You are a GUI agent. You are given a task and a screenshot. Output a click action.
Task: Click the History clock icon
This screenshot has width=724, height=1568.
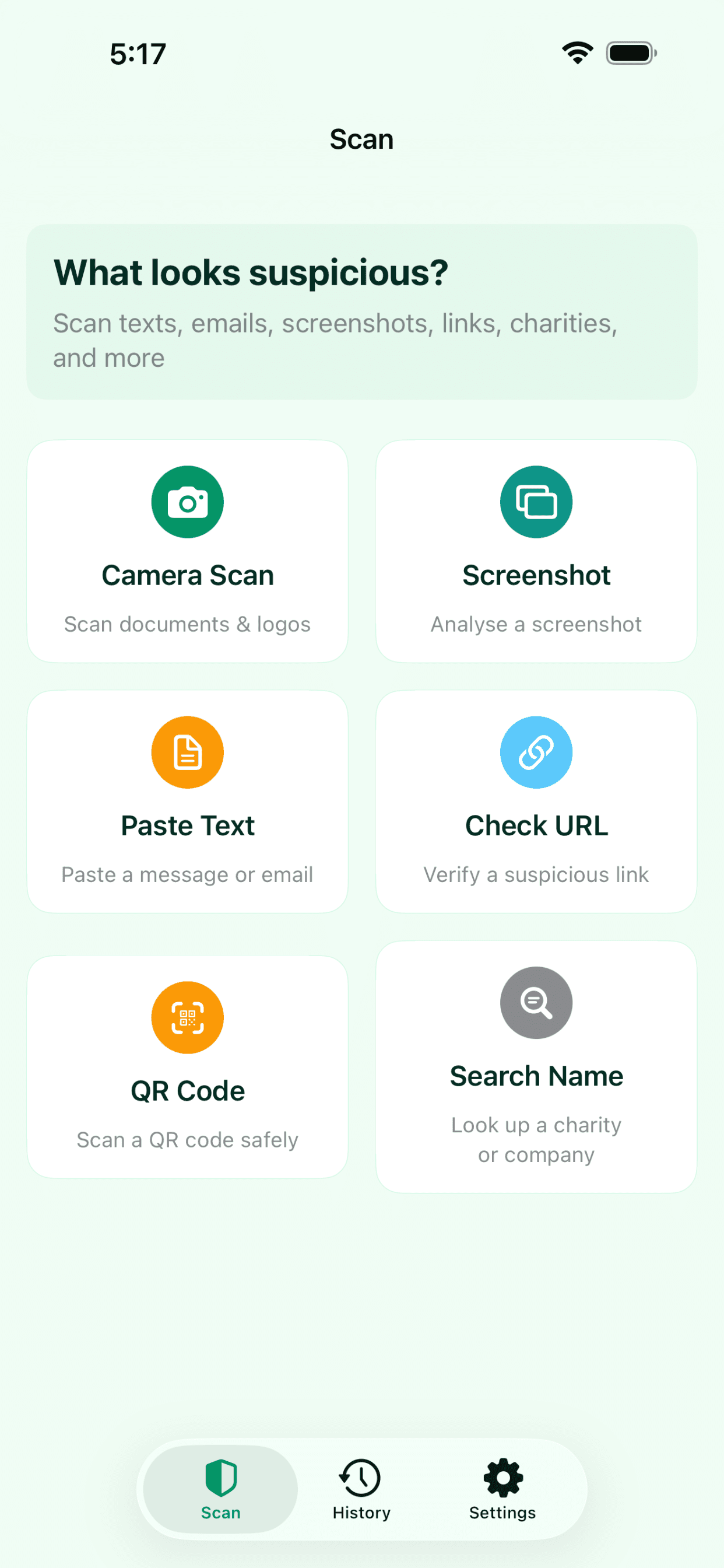click(361, 1480)
